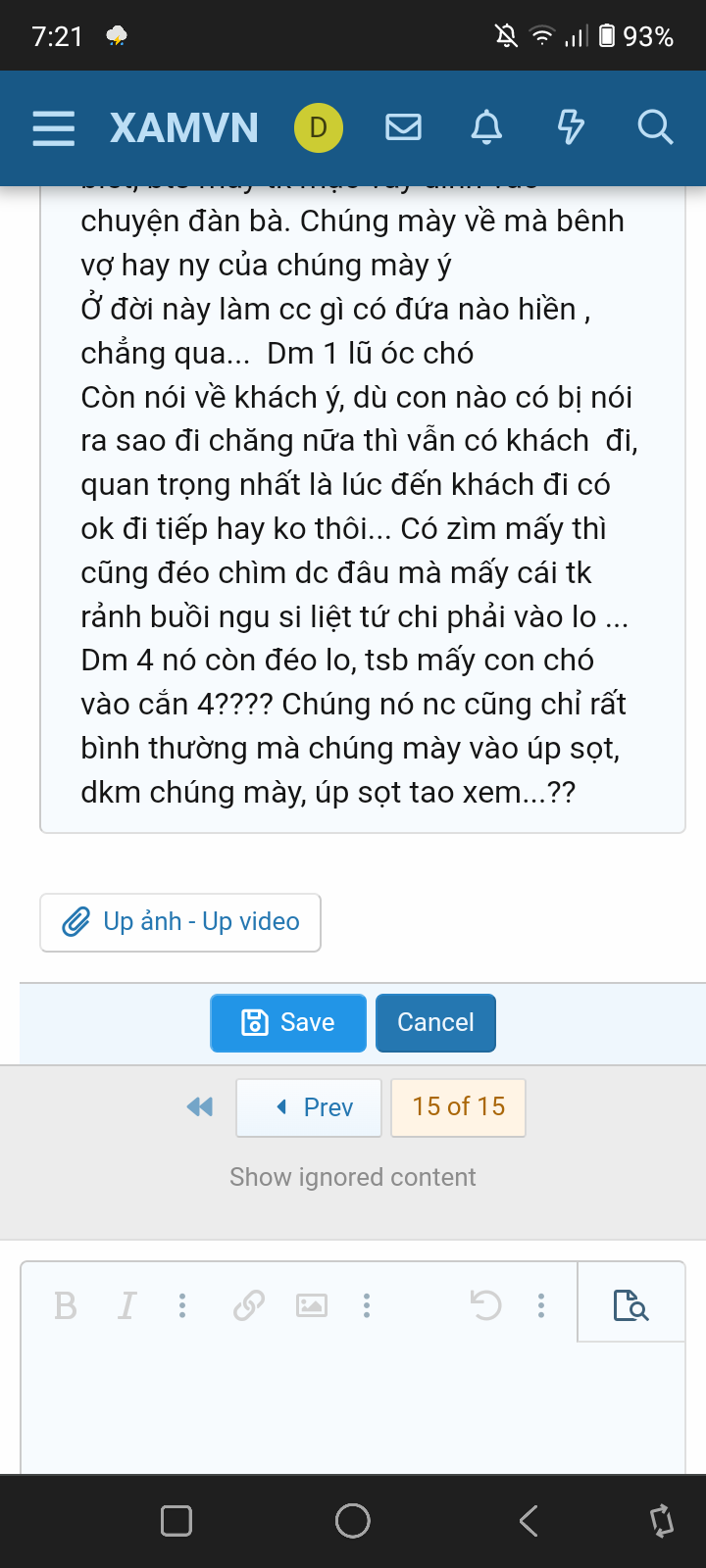Viewport: 706px width, 1568px height.
Task: Go to the Prev page
Action: [x=309, y=1107]
